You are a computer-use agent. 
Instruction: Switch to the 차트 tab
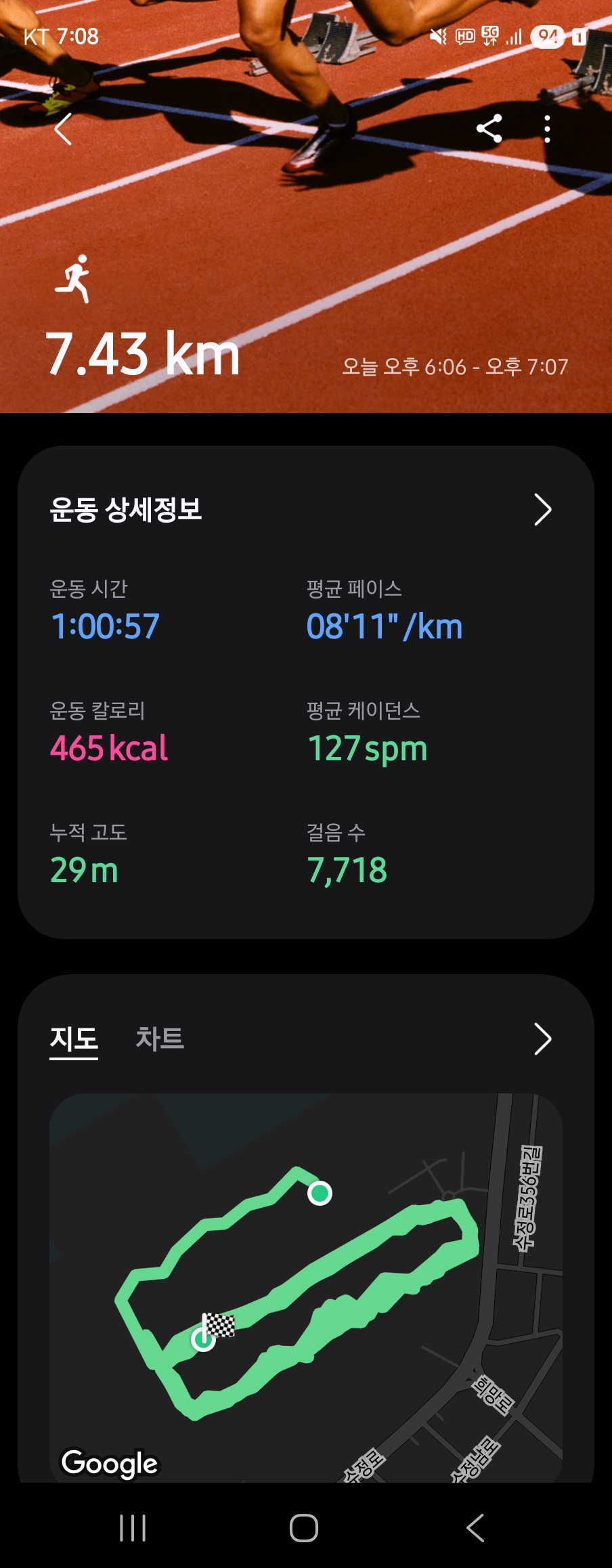(x=160, y=1039)
